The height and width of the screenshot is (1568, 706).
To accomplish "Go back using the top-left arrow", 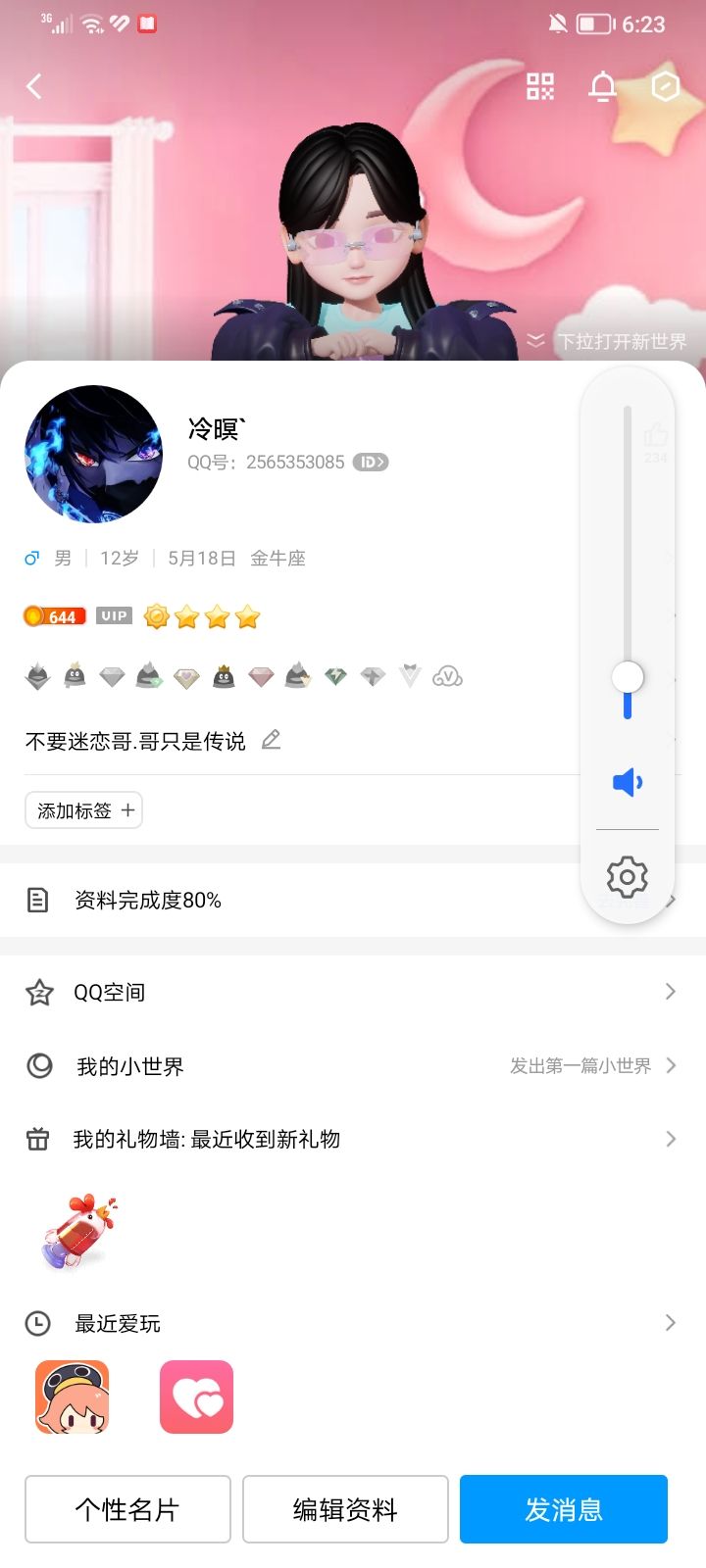I will click(34, 86).
